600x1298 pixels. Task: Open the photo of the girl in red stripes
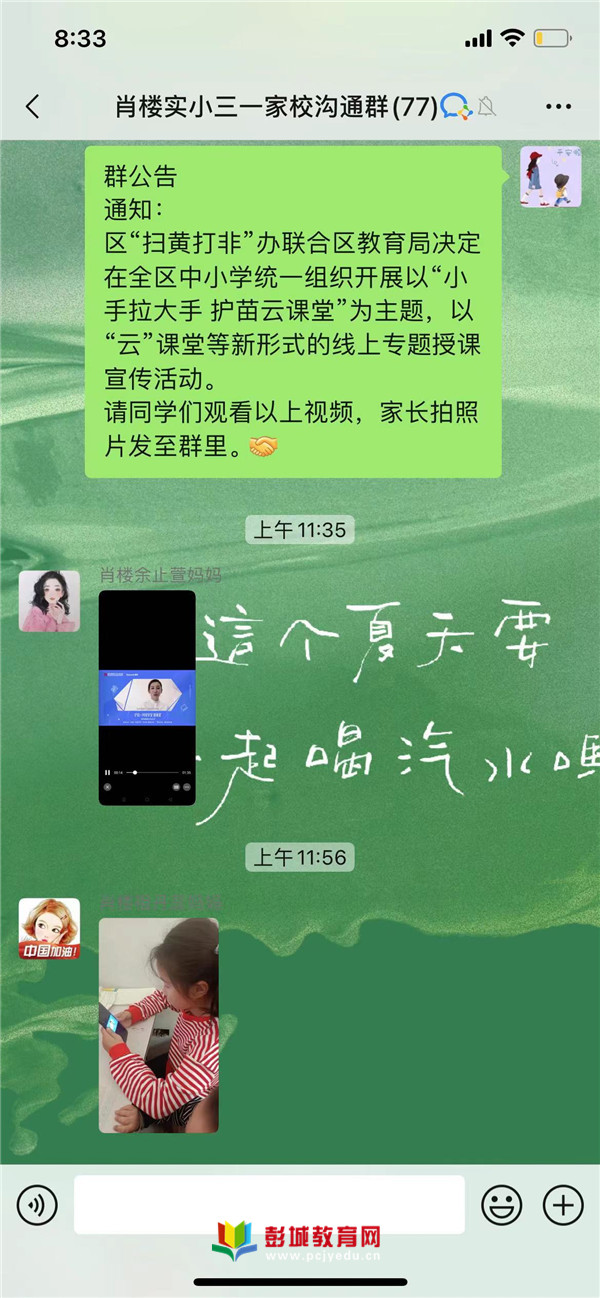point(158,1025)
